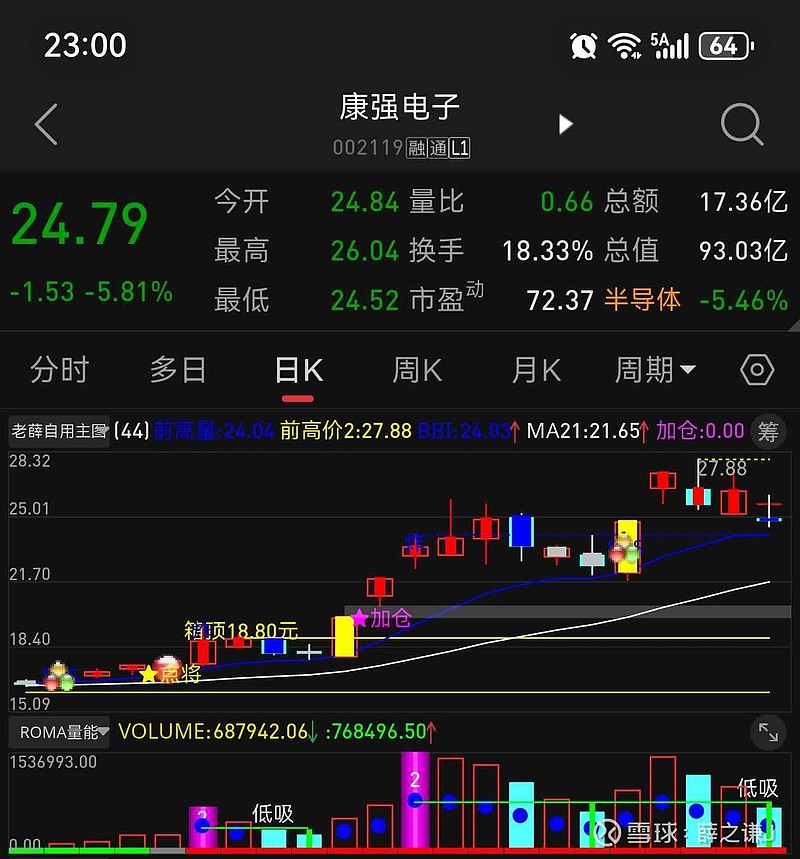The height and width of the screenshot is (859, 800).
Task: Open chart settings hexagon icon
Action: click(x=757, y=370)
